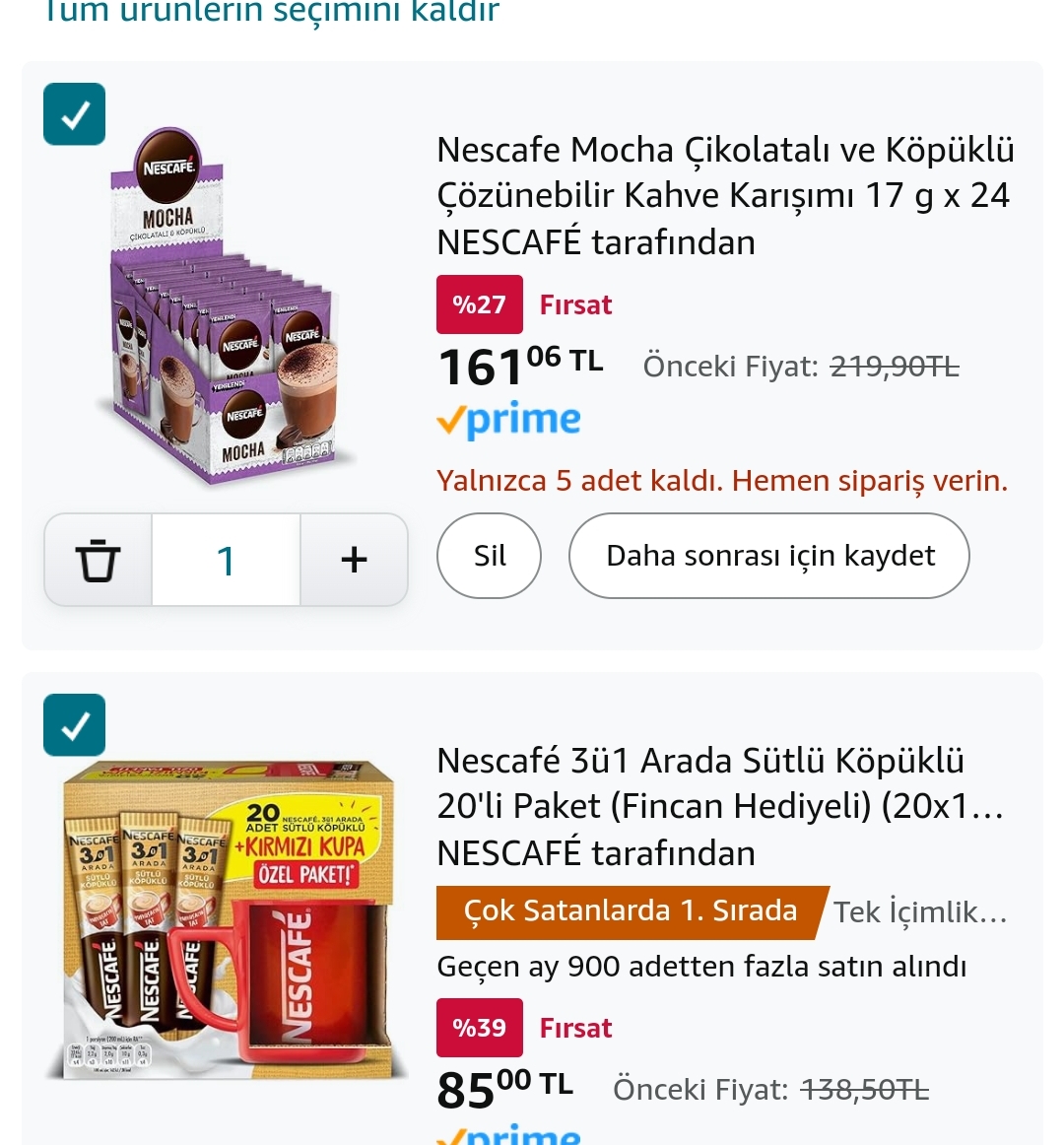
Task: Open the Nescafe Mocha Çikolatalı product title
Action: tap(724, 173)
